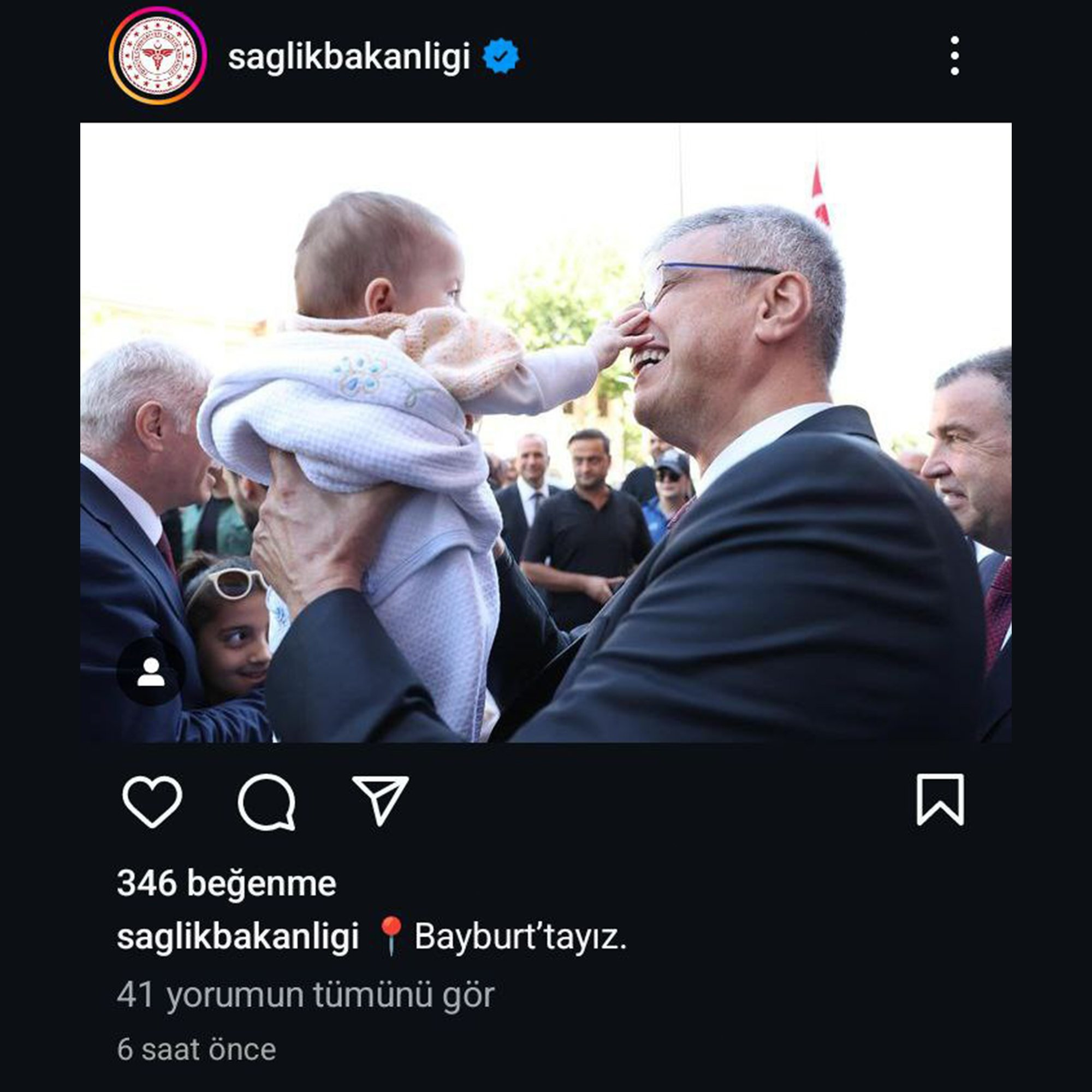Save the post with the bookmark icon
The width and height of the screenshot is (1092, 1092).
[x=940, y=800]
